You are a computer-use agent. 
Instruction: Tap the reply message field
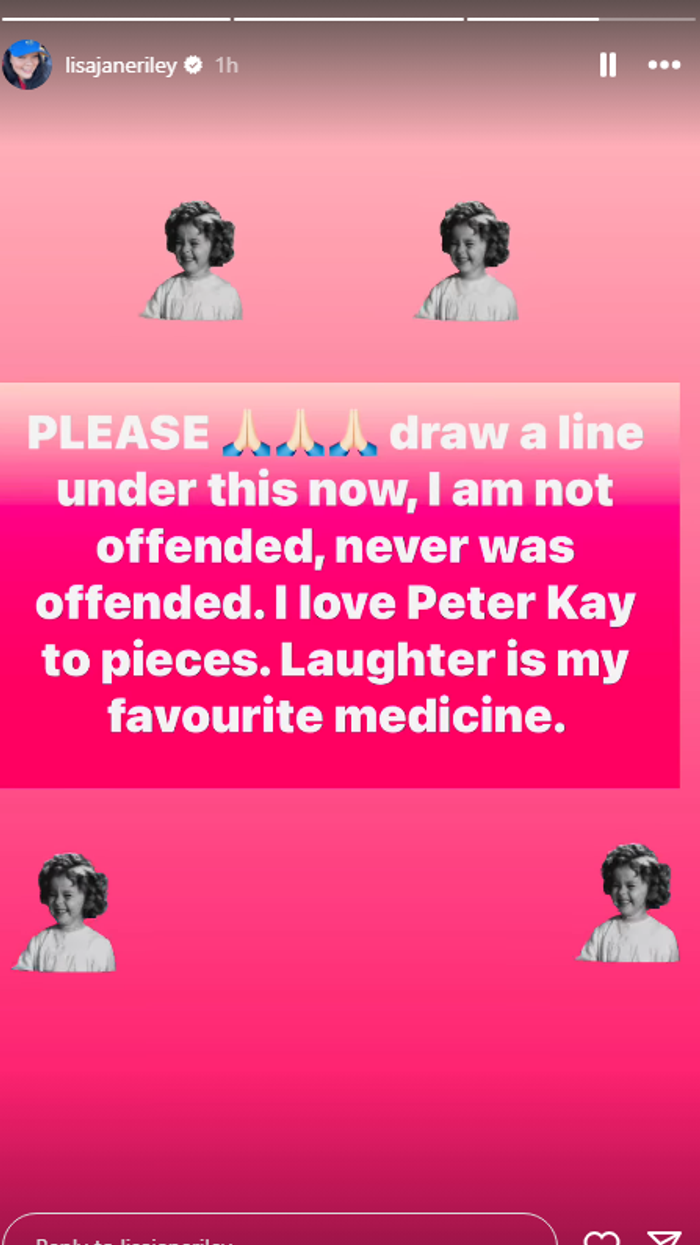[x=280, y=1234]
